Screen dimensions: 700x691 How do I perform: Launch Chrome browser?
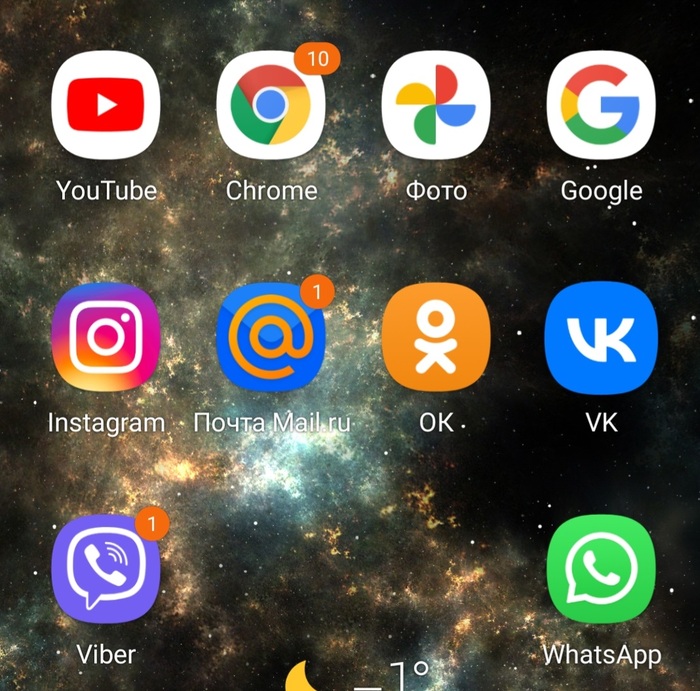point(271,105)
